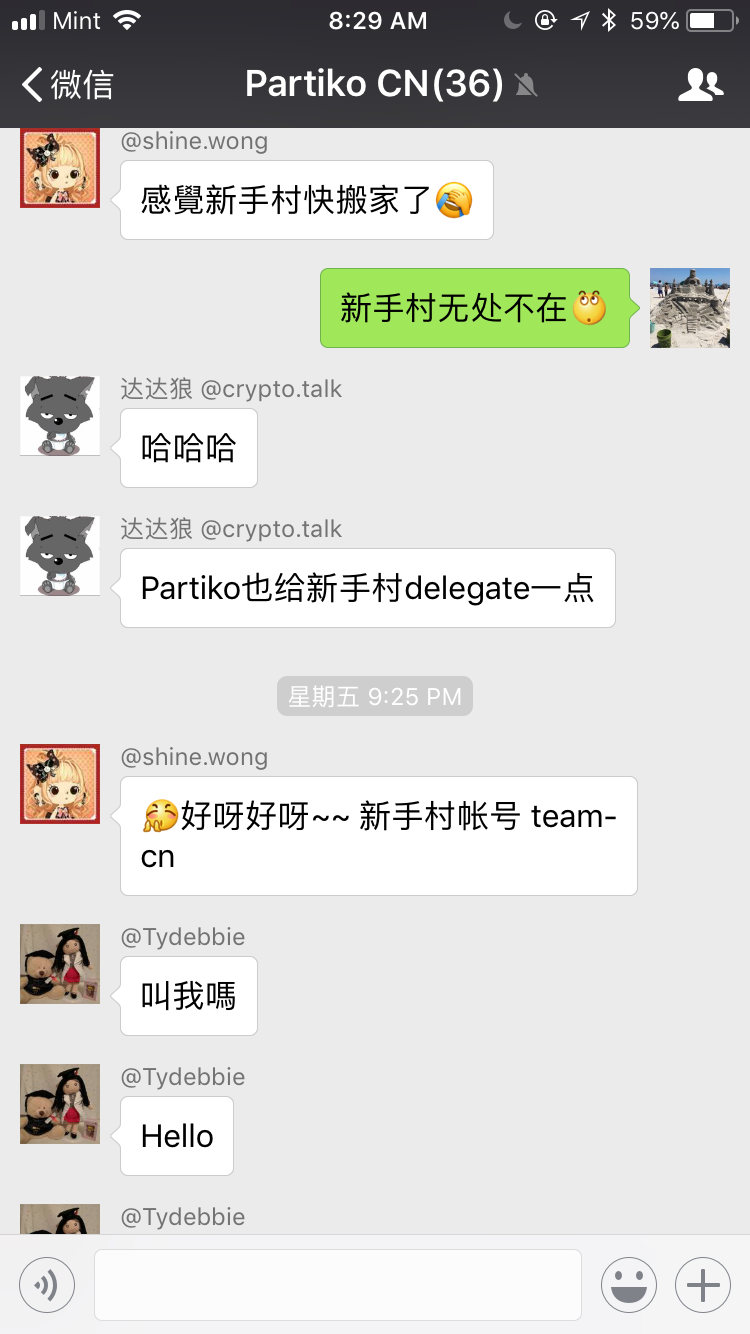Viewport: 750px width, 1334px height.
Task: Go back to the 微信 chat list
Action: pyautogui.click(x=67, y=85)
